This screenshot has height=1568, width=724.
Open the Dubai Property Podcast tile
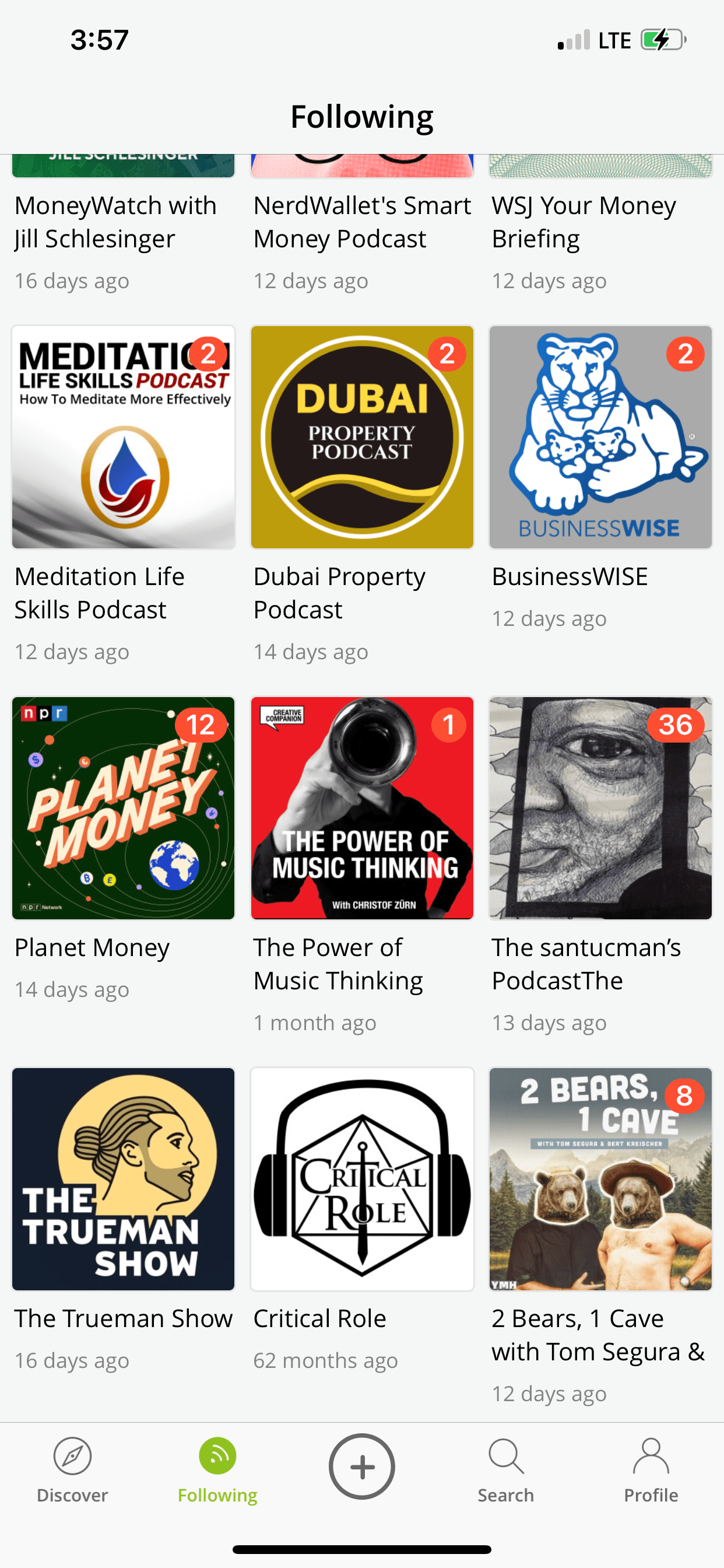[x=362, y=437]
